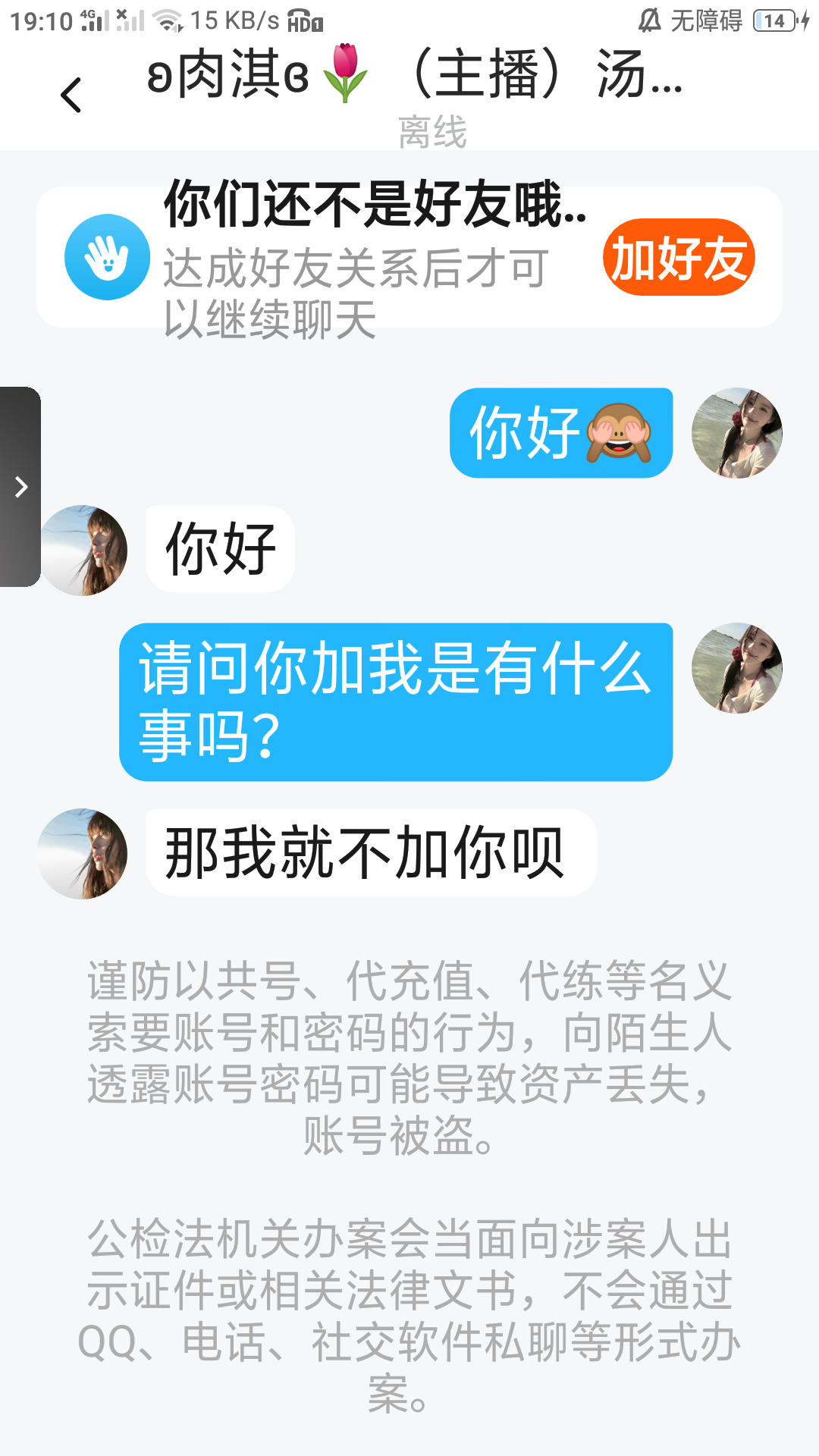Tap the 加好友 button
Image resolution: width=819 pixels, height=1456 pixels.
678,258
